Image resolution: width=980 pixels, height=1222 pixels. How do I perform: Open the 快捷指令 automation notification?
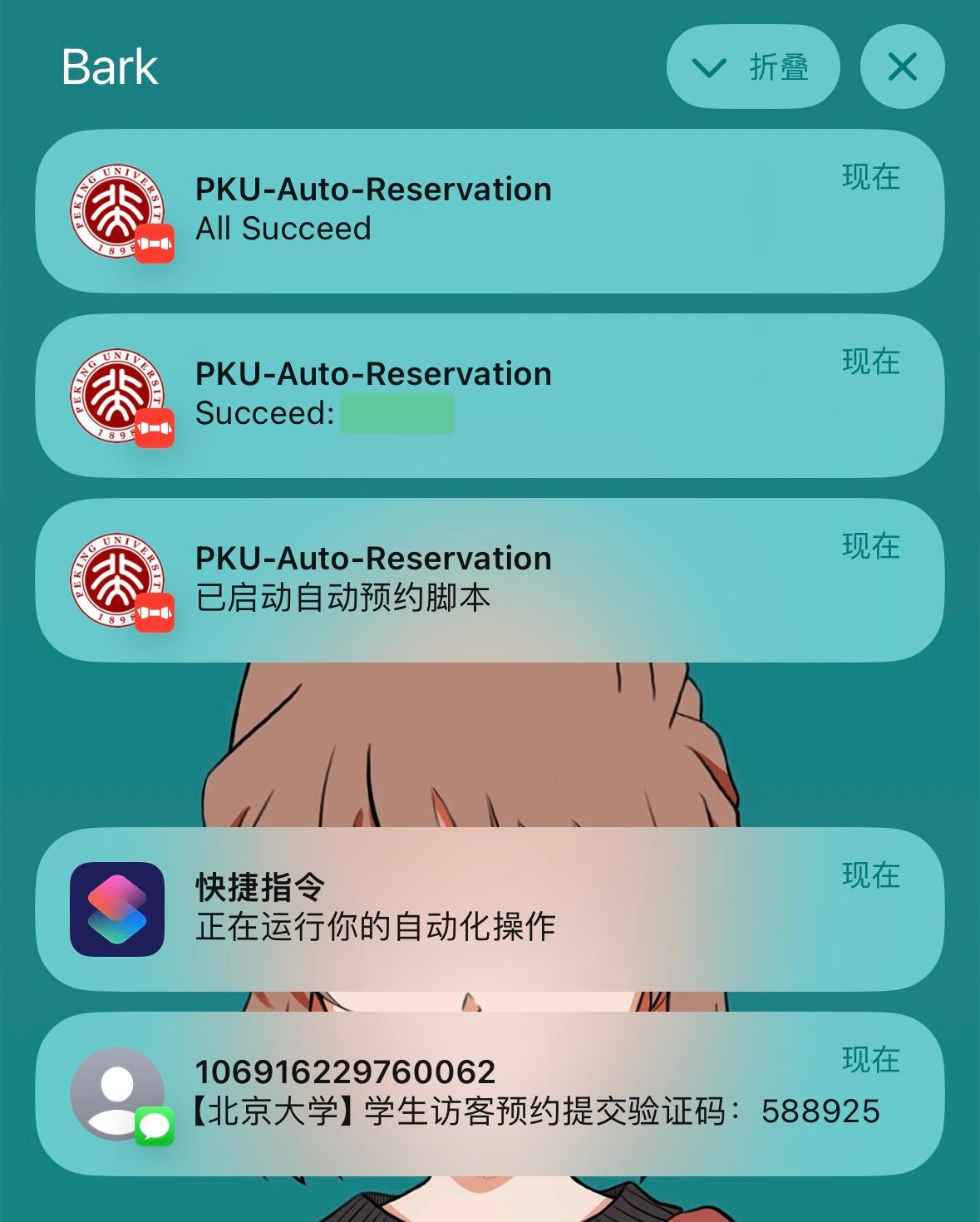[490, 909]
